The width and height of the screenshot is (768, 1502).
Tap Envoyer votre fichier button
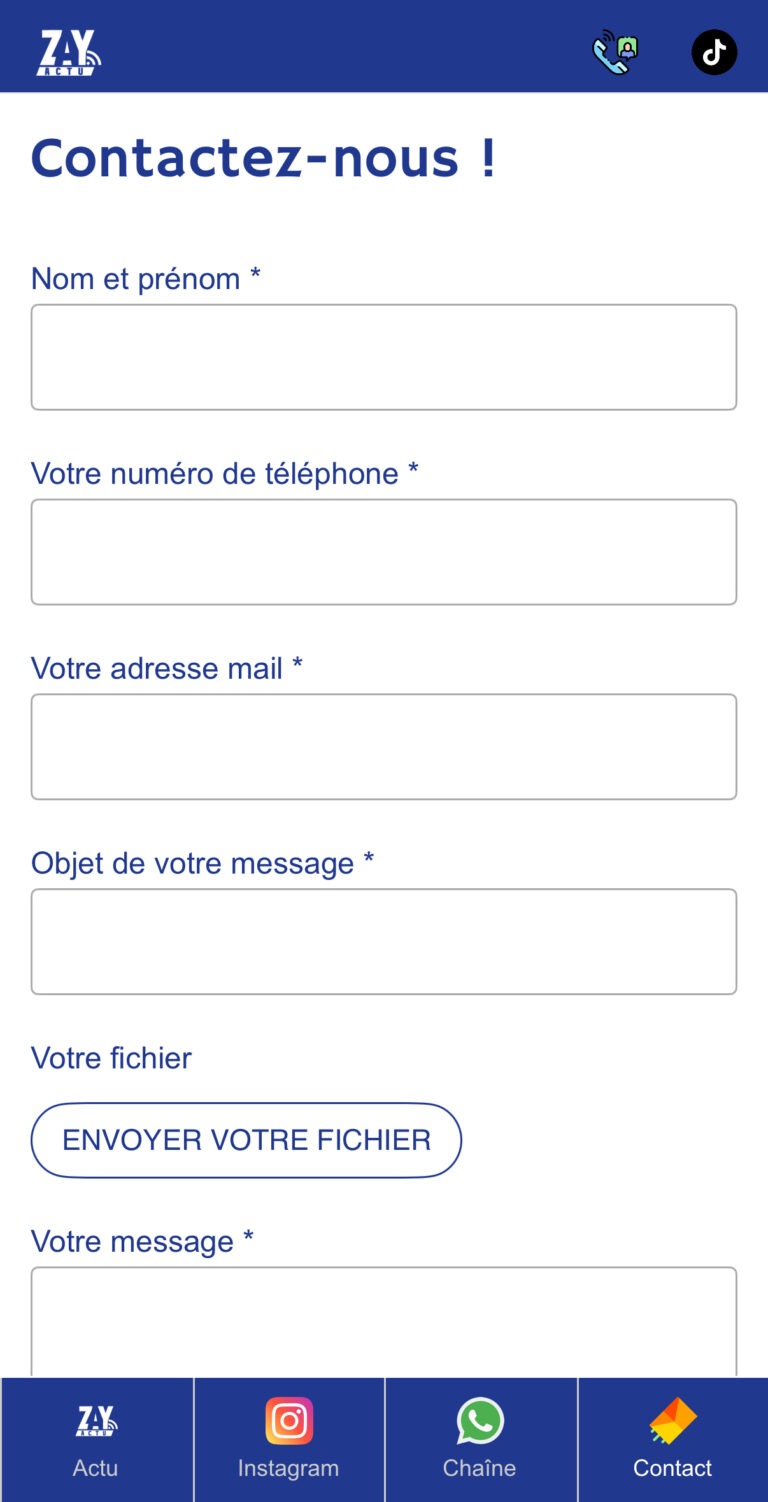pyautogui.click(x=246, y=1140)
